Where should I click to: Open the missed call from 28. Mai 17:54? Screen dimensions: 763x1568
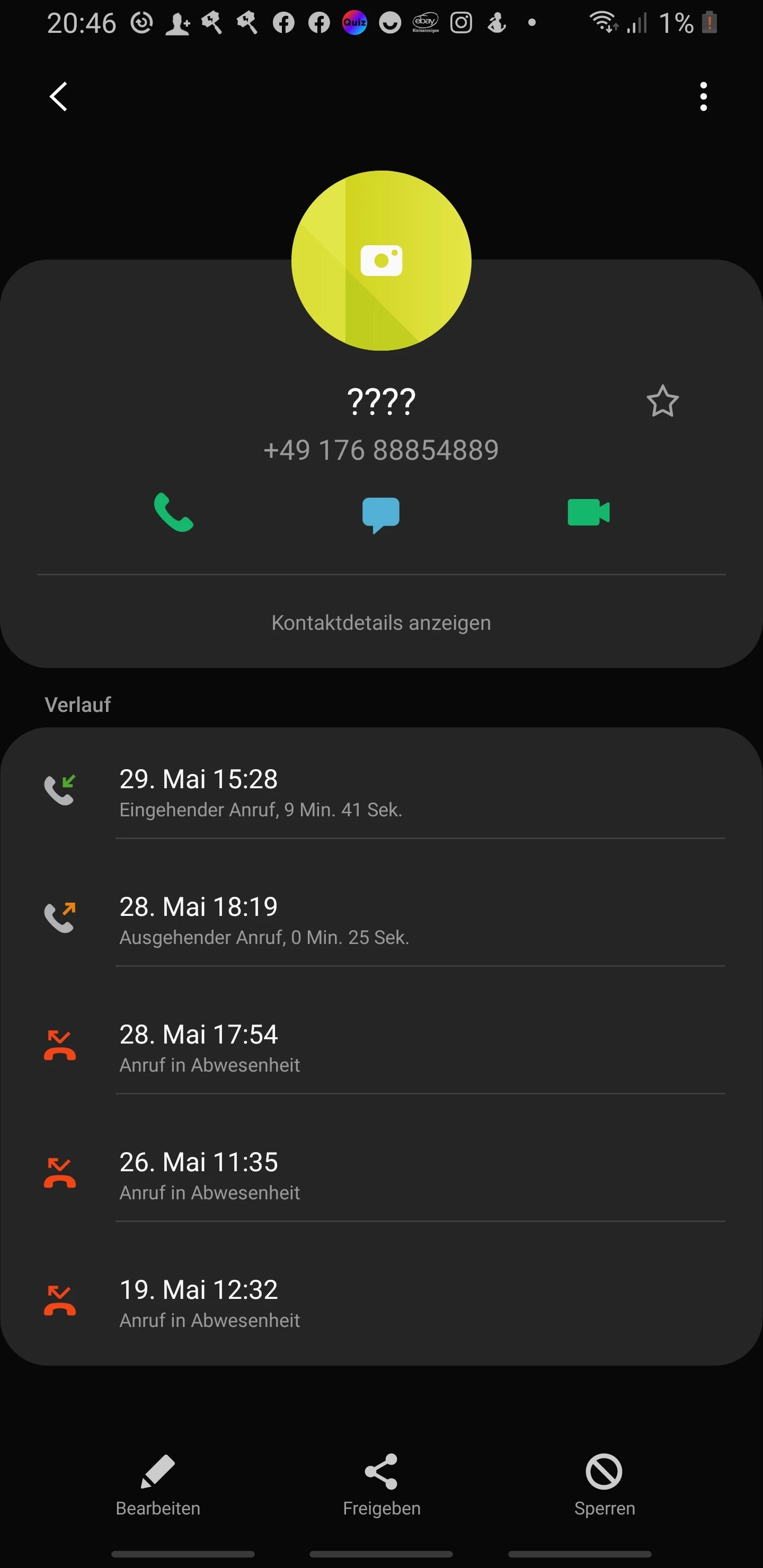click(x=381, y=1048)
